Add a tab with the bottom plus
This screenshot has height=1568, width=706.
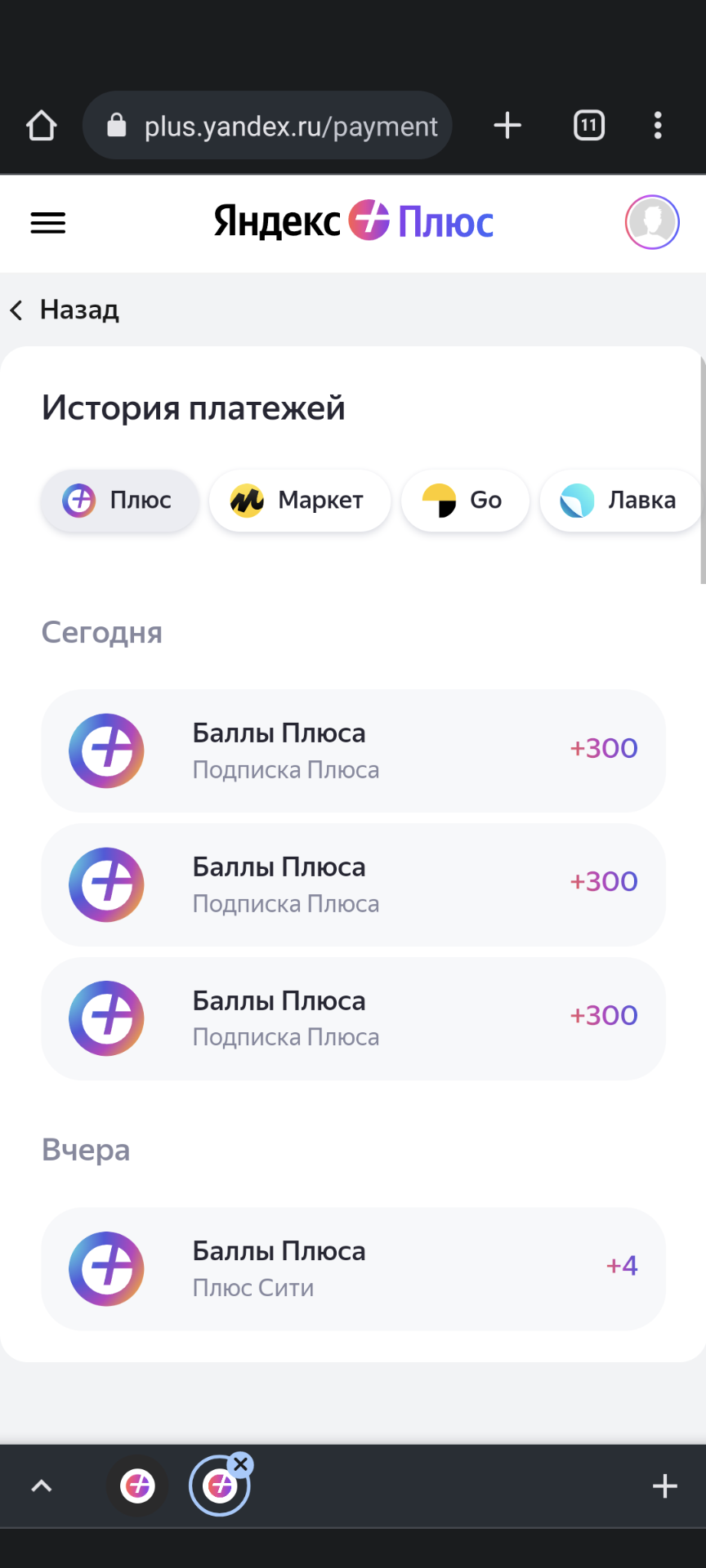[x=665, y=1486]
